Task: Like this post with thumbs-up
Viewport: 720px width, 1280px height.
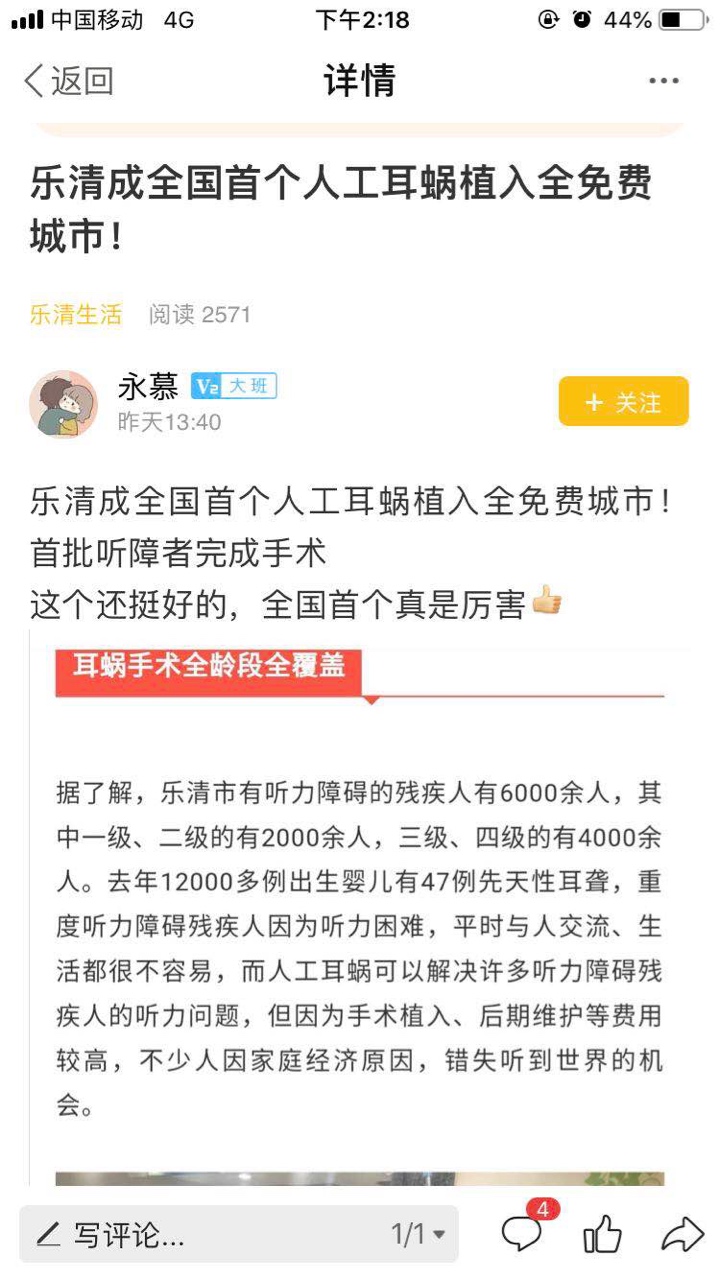Action: (x=602, y=1235)
